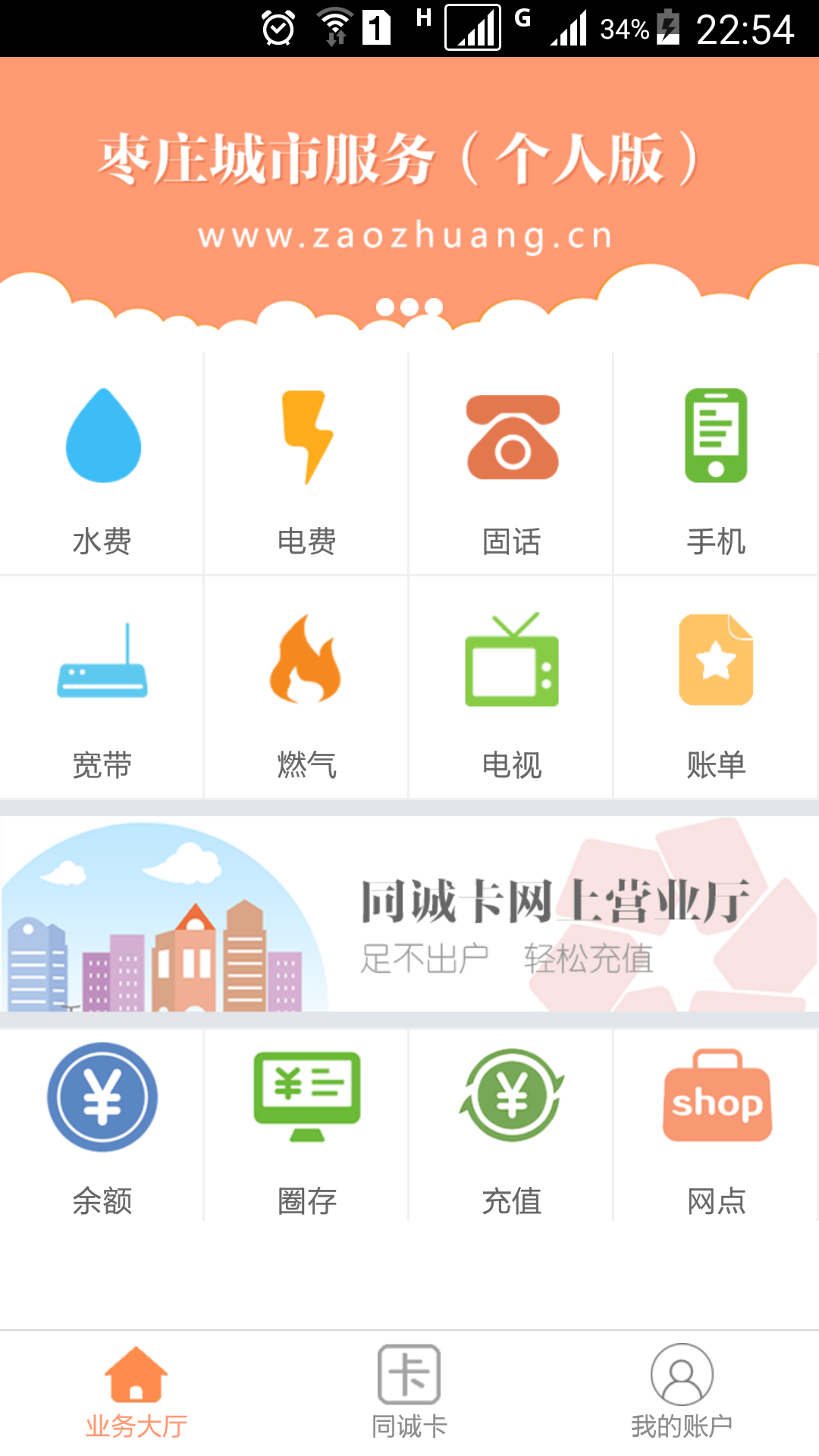The height and width of the screenshot is (1456, 819).
Task: Open the 水费 water bill service
Action: pyautogui.click(x=102, y=464)
